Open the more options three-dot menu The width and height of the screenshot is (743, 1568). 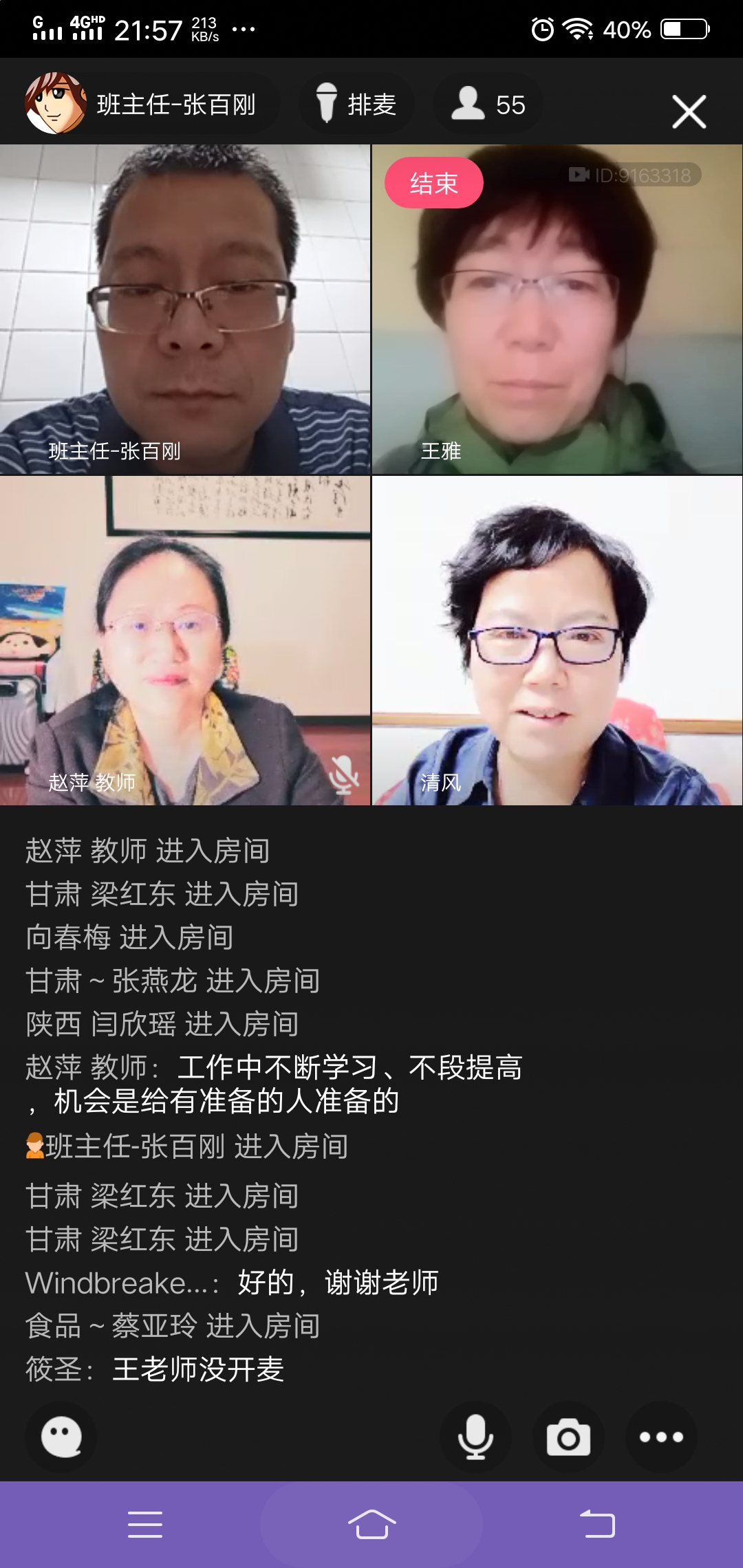(661, 1436)
